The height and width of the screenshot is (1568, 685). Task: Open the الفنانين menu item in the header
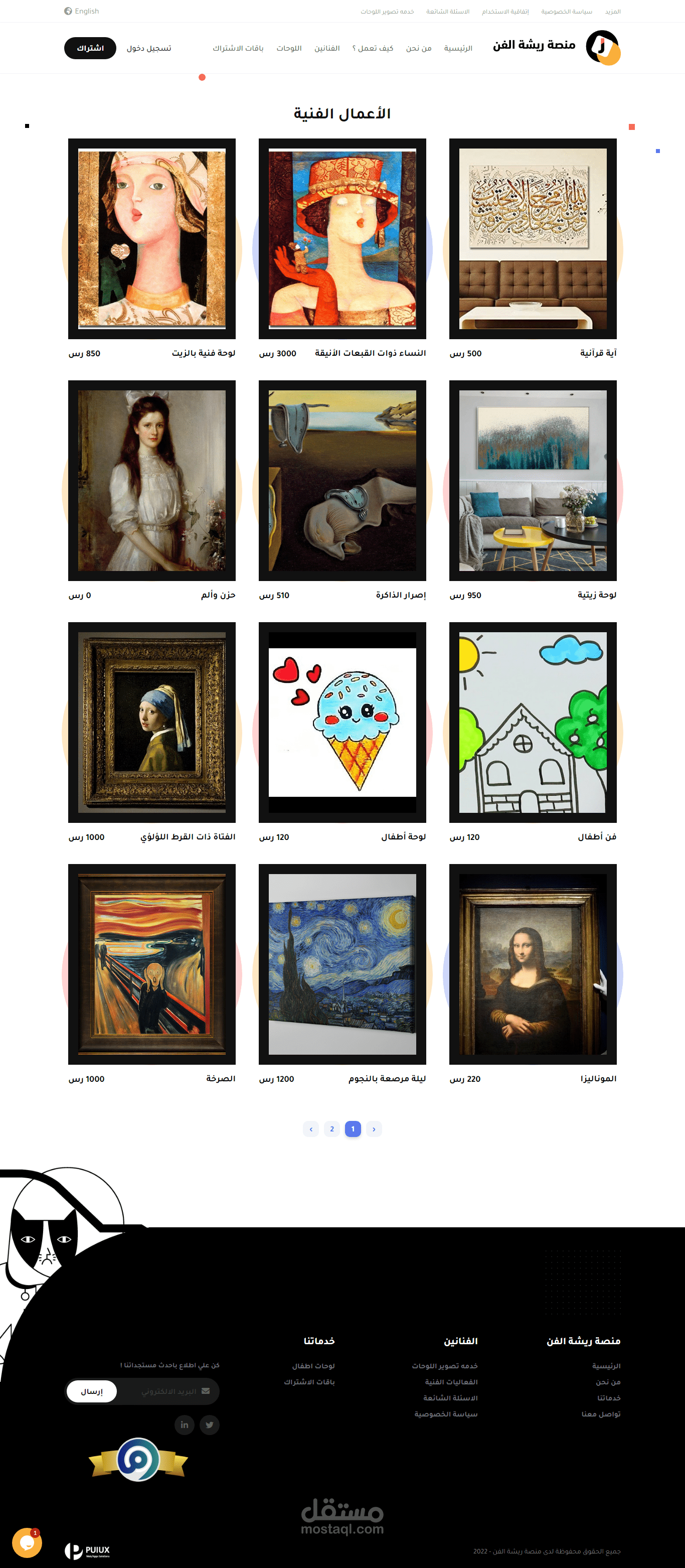coord(326,48)
